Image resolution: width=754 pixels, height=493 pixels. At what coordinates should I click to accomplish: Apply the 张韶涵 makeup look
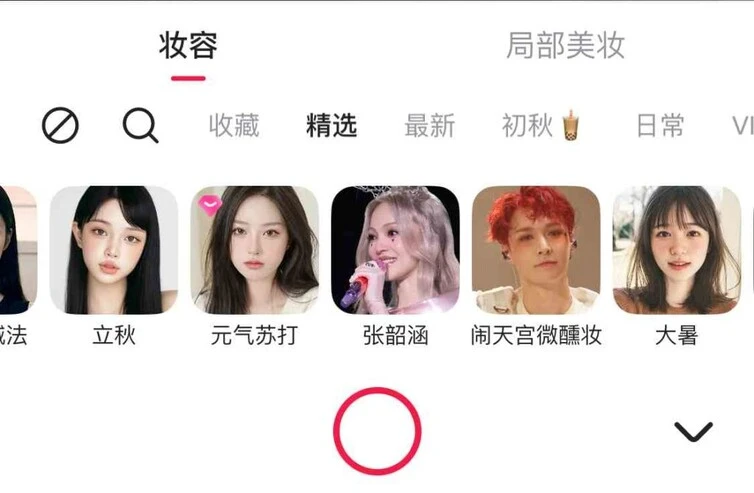[395, 250]
